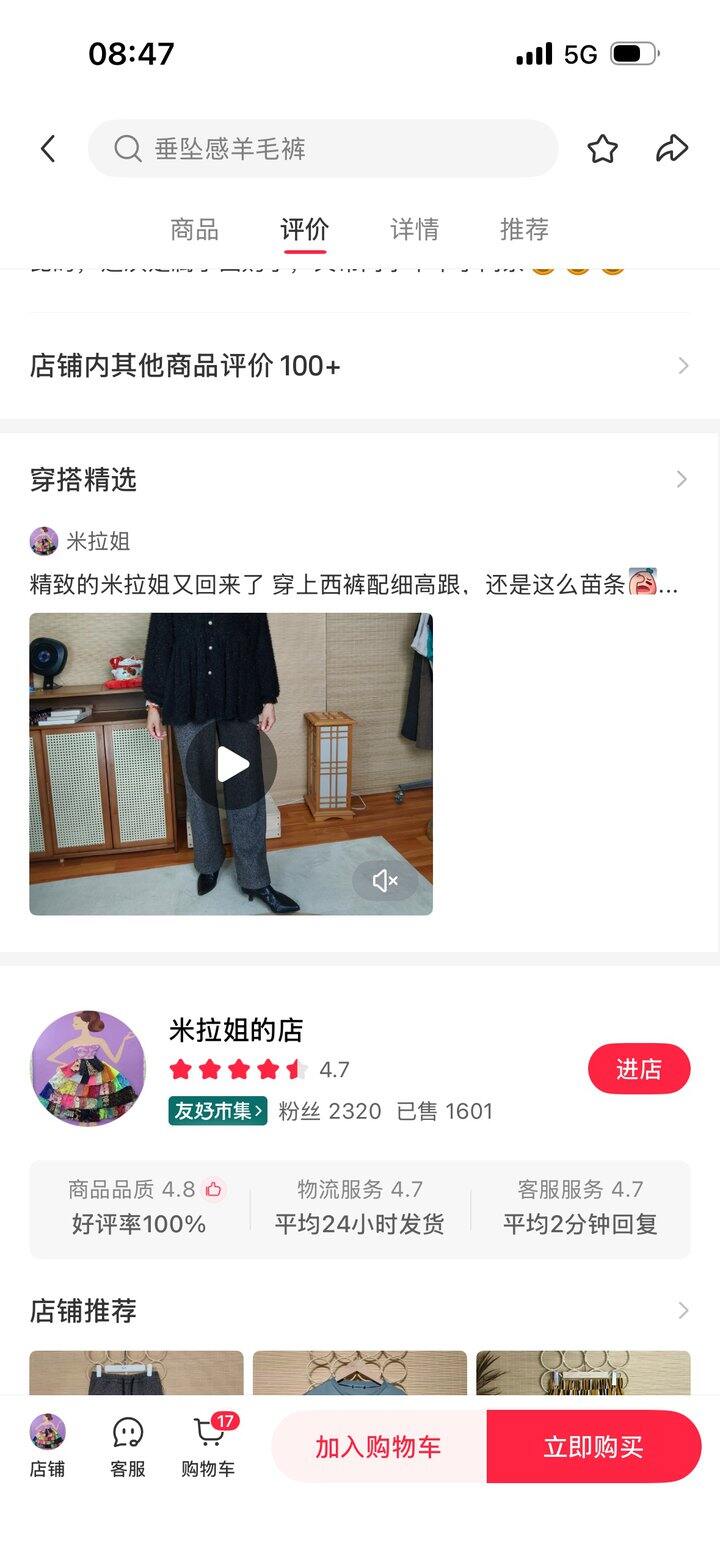Share this product page

(x=672, y=149)
